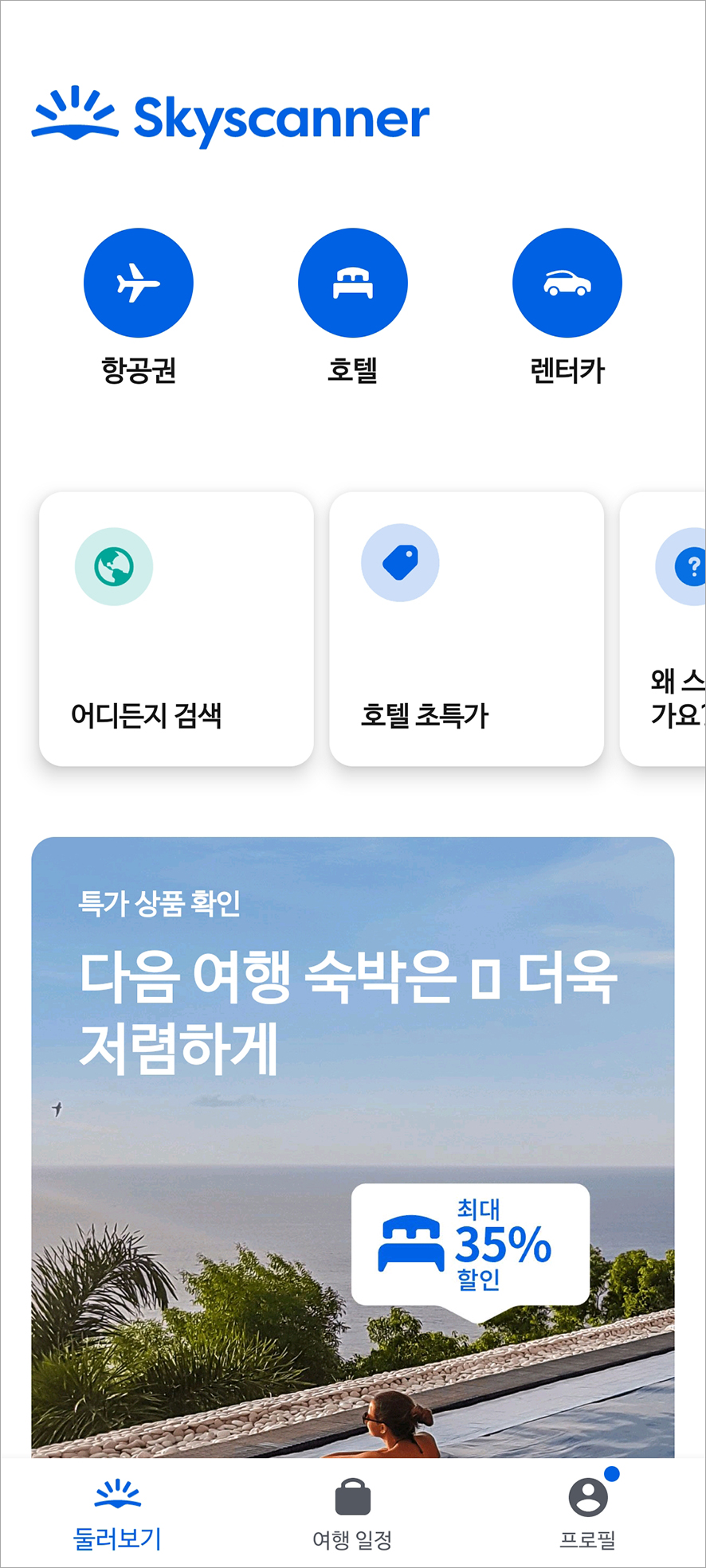Image resolution: width=706 pixels, height=1568 pixels.
Task: Switch to the 여행 일정 tab
Action: point(352,1513)
